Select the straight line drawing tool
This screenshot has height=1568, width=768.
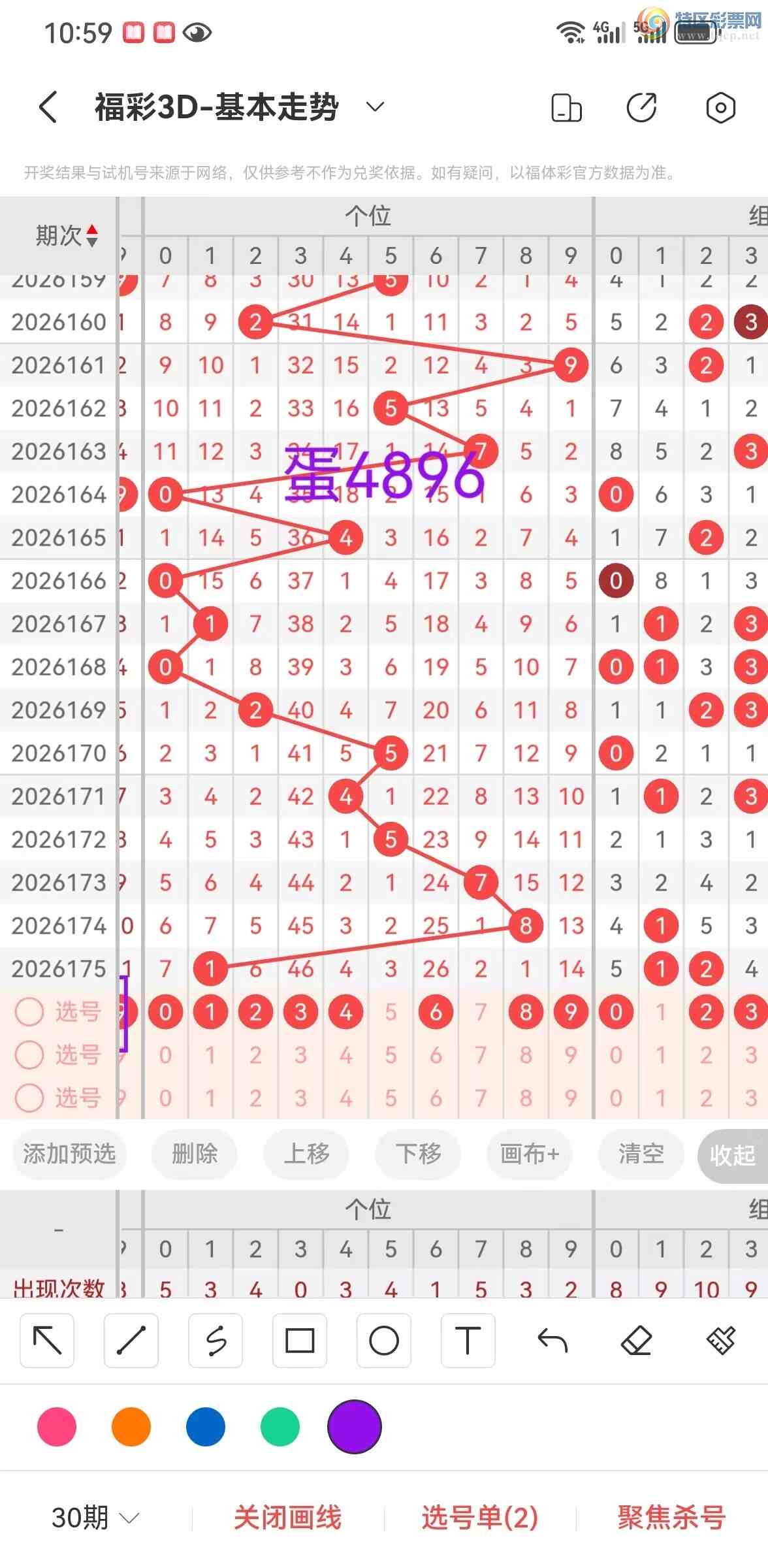click(x=131, y=1341)
